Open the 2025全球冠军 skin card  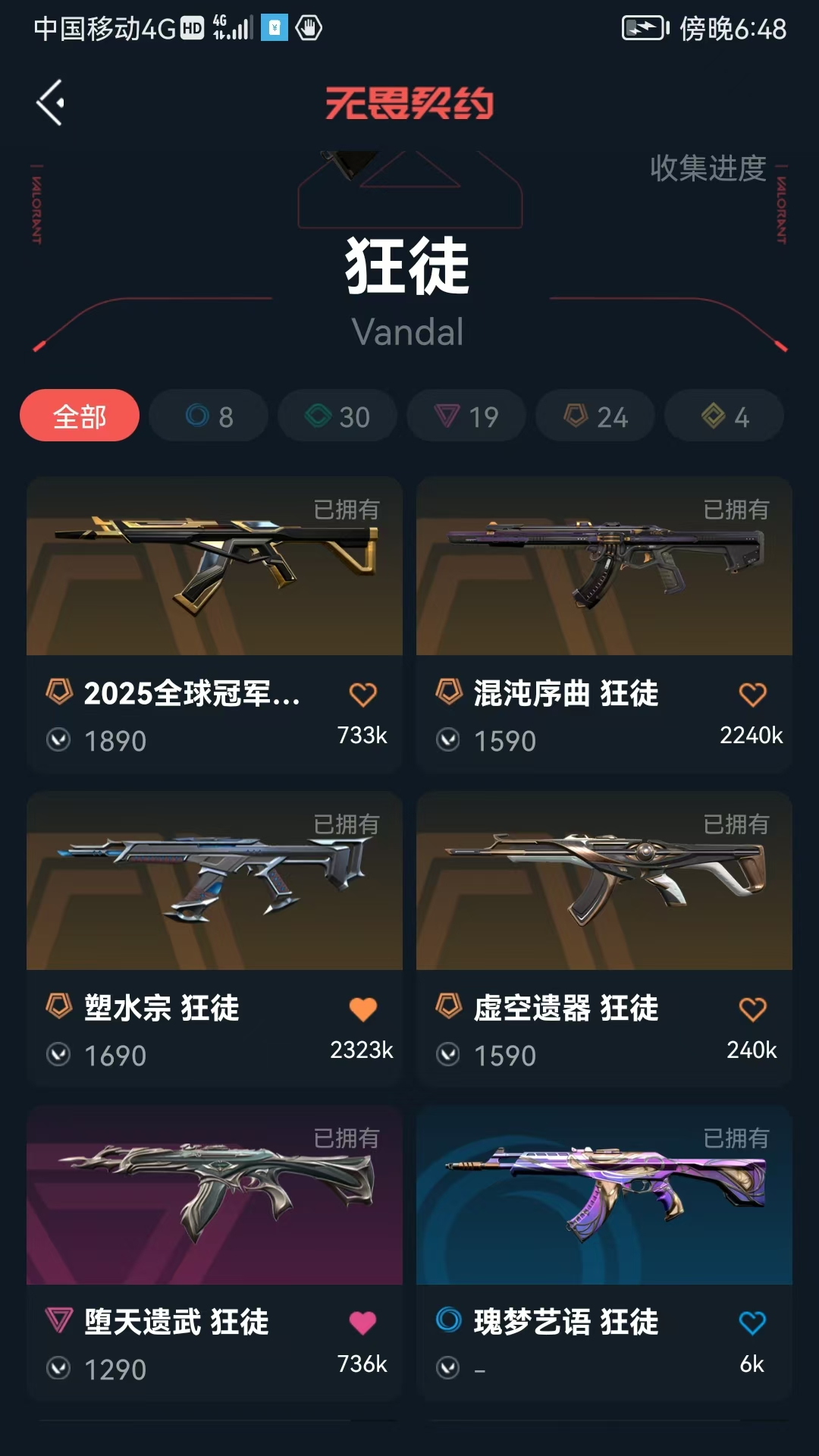(215, 625)
